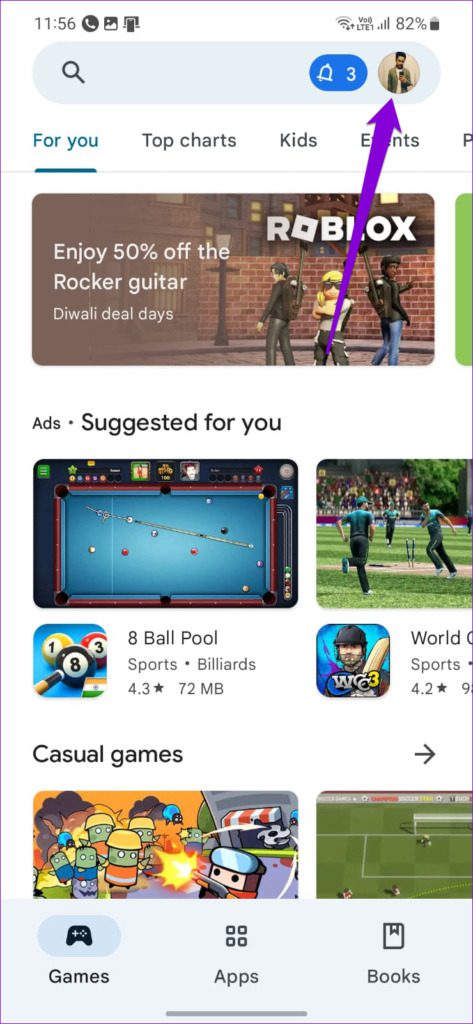
Task: Open the 8 Ball Pool gameplay preview
Action: pyautogui.click(x=165, y=534)
